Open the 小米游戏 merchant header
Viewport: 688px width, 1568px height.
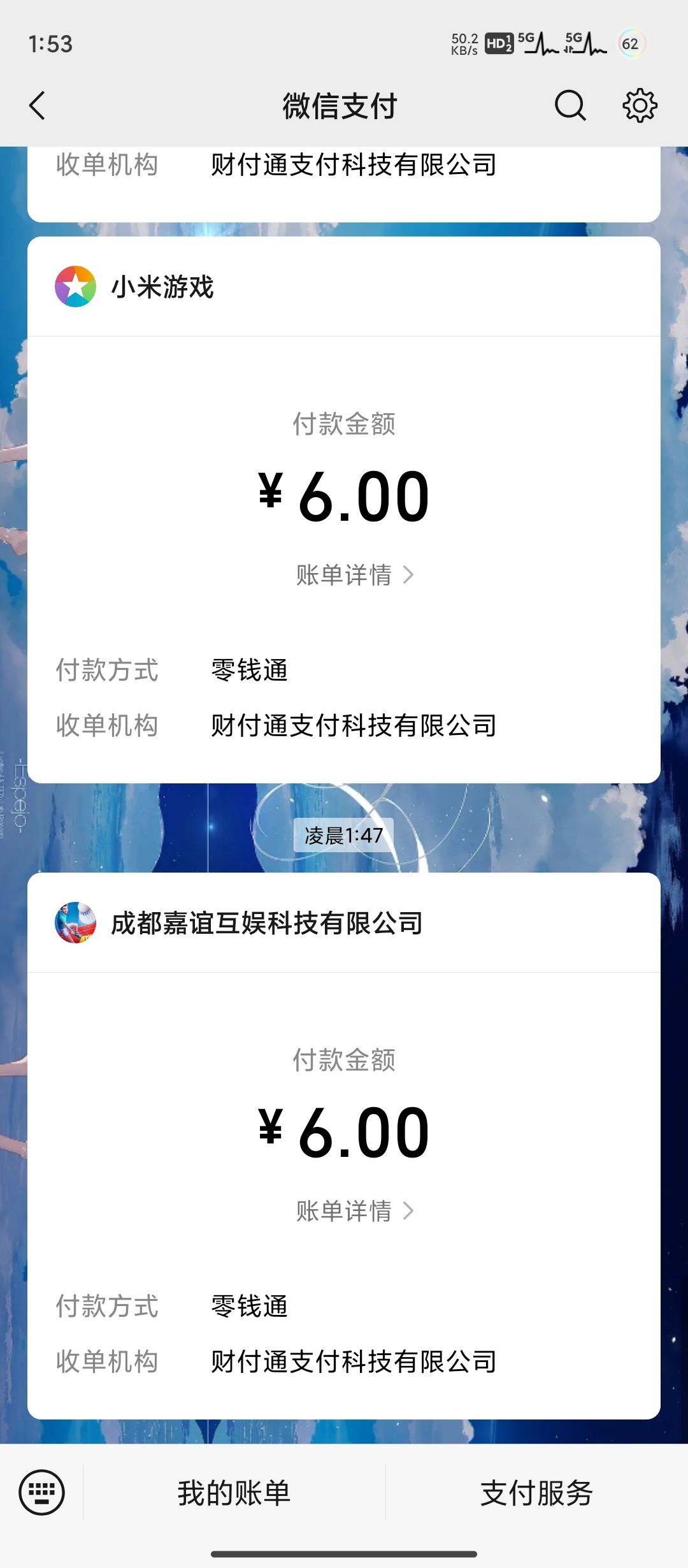[344, 287]
